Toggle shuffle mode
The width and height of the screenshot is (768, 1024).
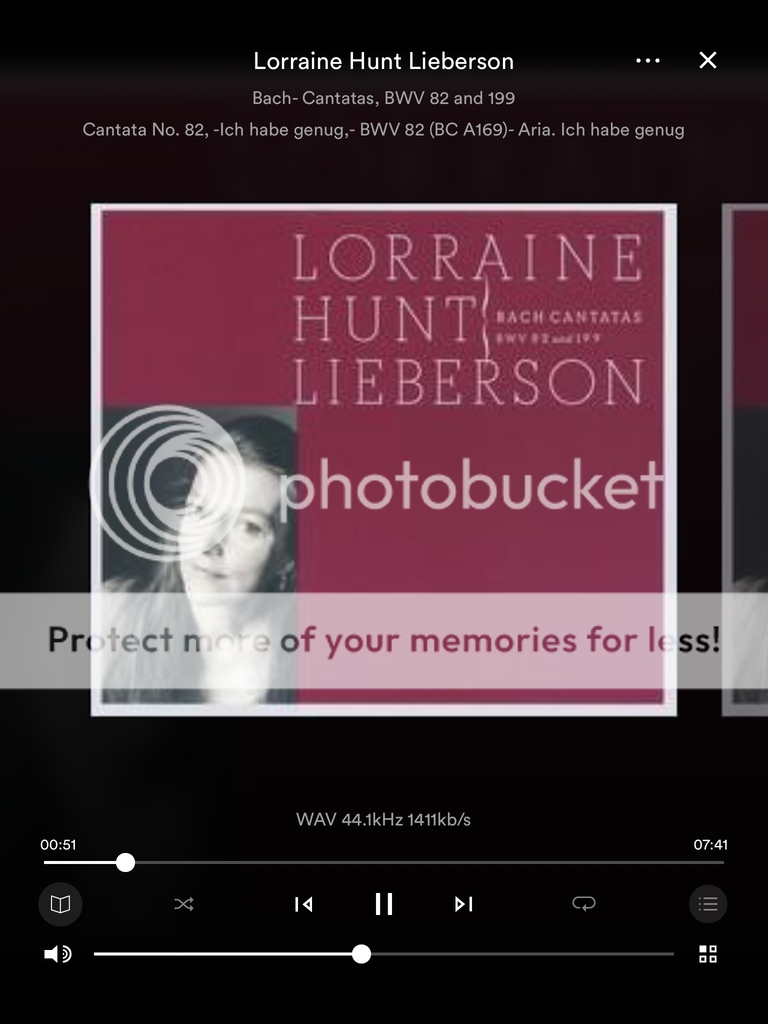pyautogui.click(x=184, y=904)
